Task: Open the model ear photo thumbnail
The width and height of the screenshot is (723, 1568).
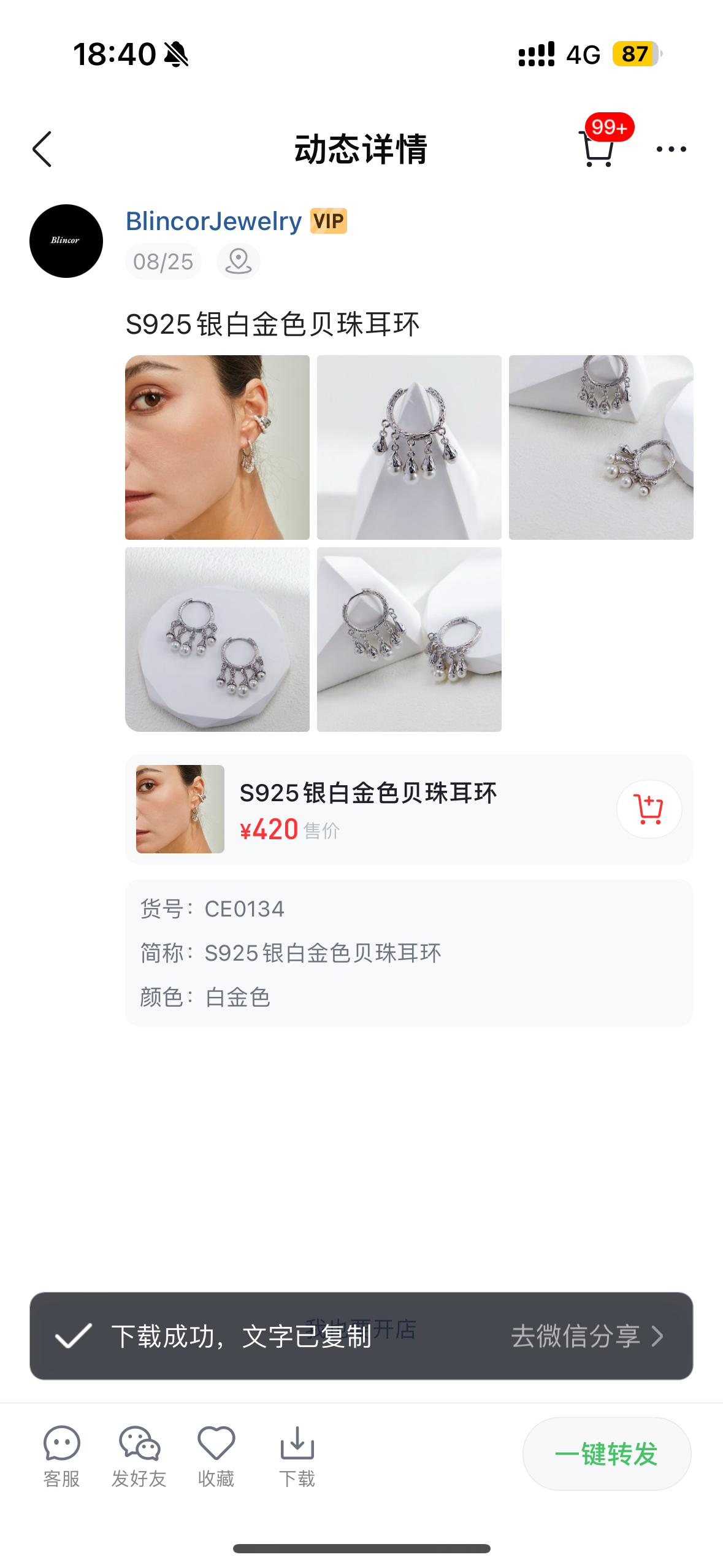Action: click(218, 447)
